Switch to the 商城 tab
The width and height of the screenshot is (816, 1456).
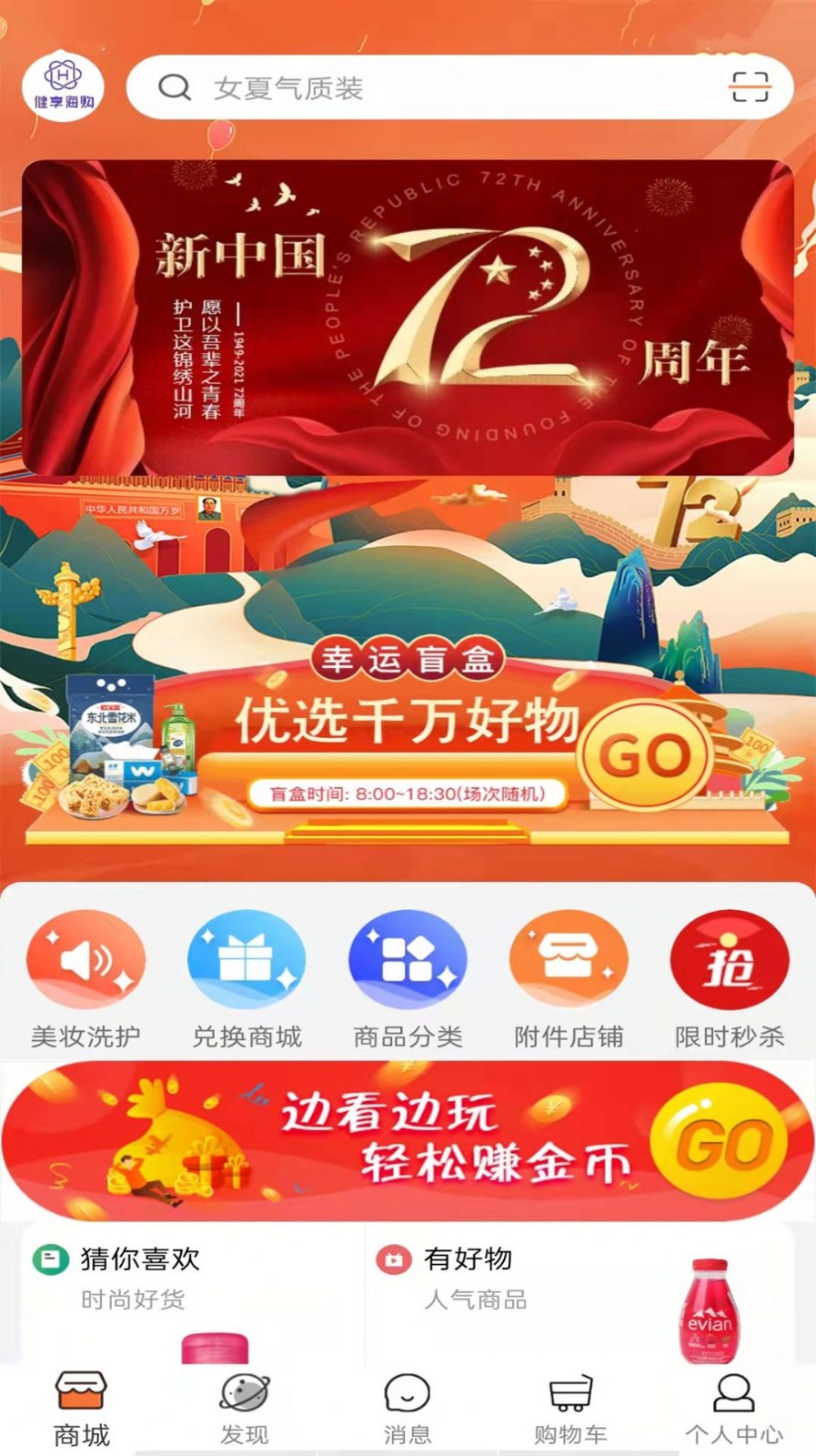[x=82, y=1409]
